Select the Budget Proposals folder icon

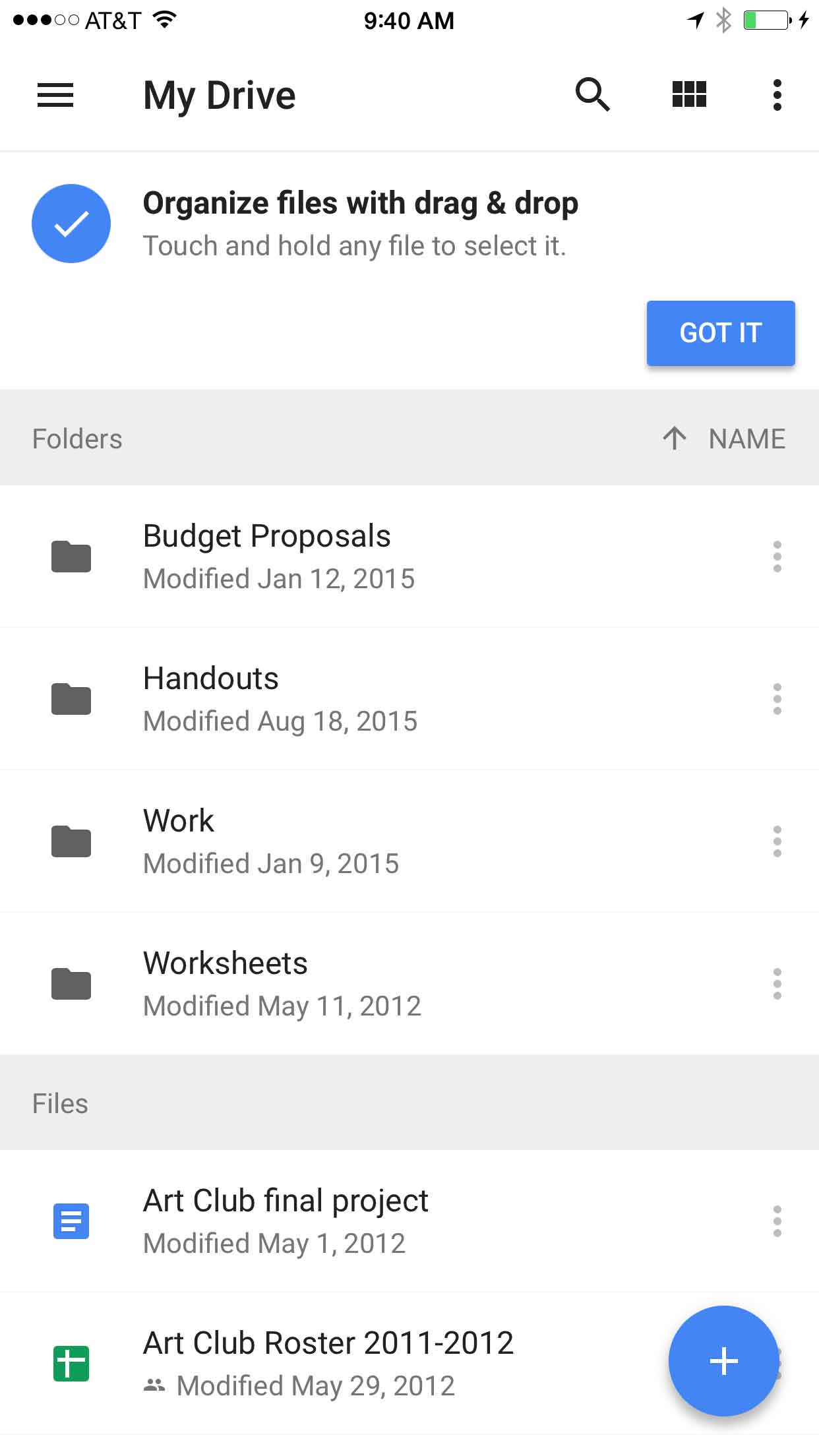pos(71,557)
